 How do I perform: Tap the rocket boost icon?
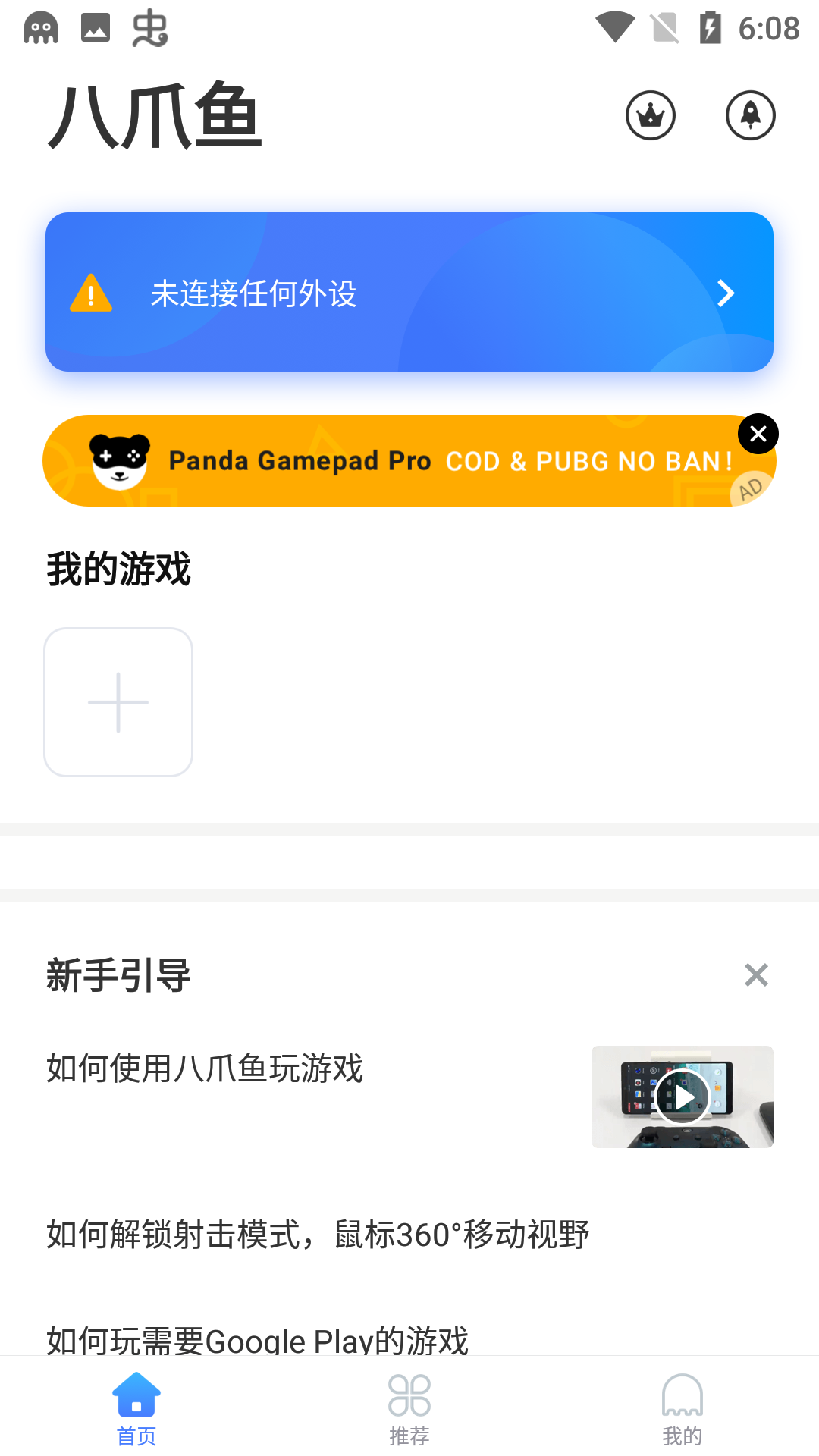tap(750, 115)
